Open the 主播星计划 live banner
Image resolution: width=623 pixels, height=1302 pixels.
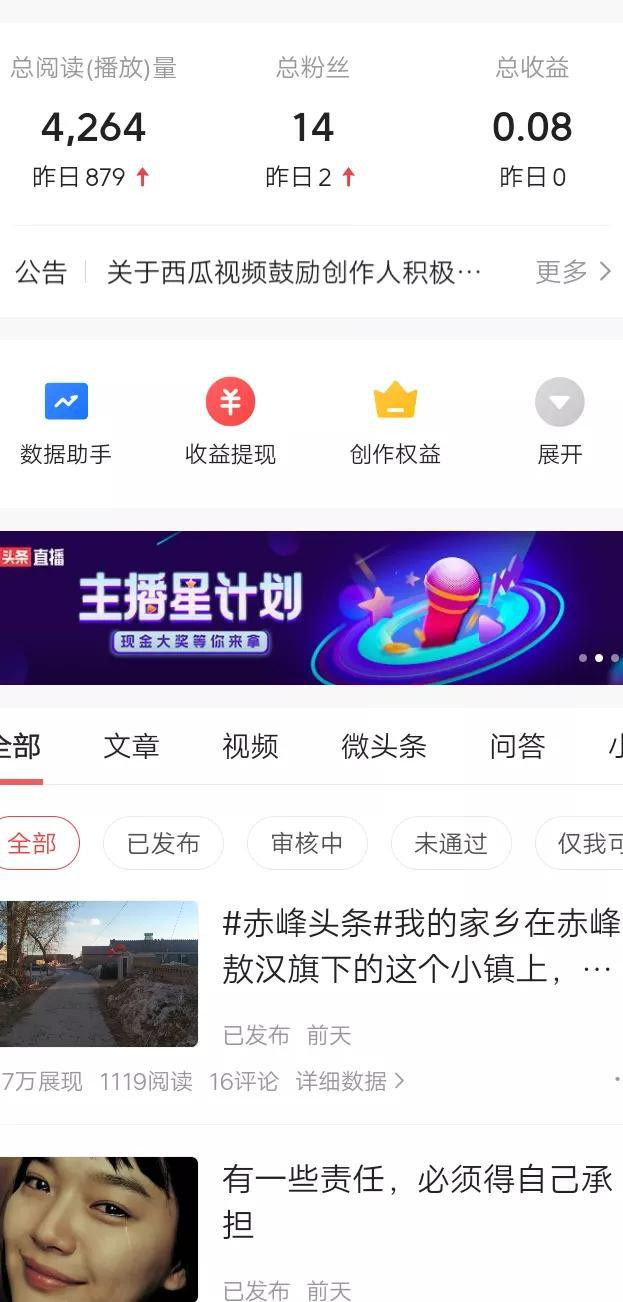311,607
